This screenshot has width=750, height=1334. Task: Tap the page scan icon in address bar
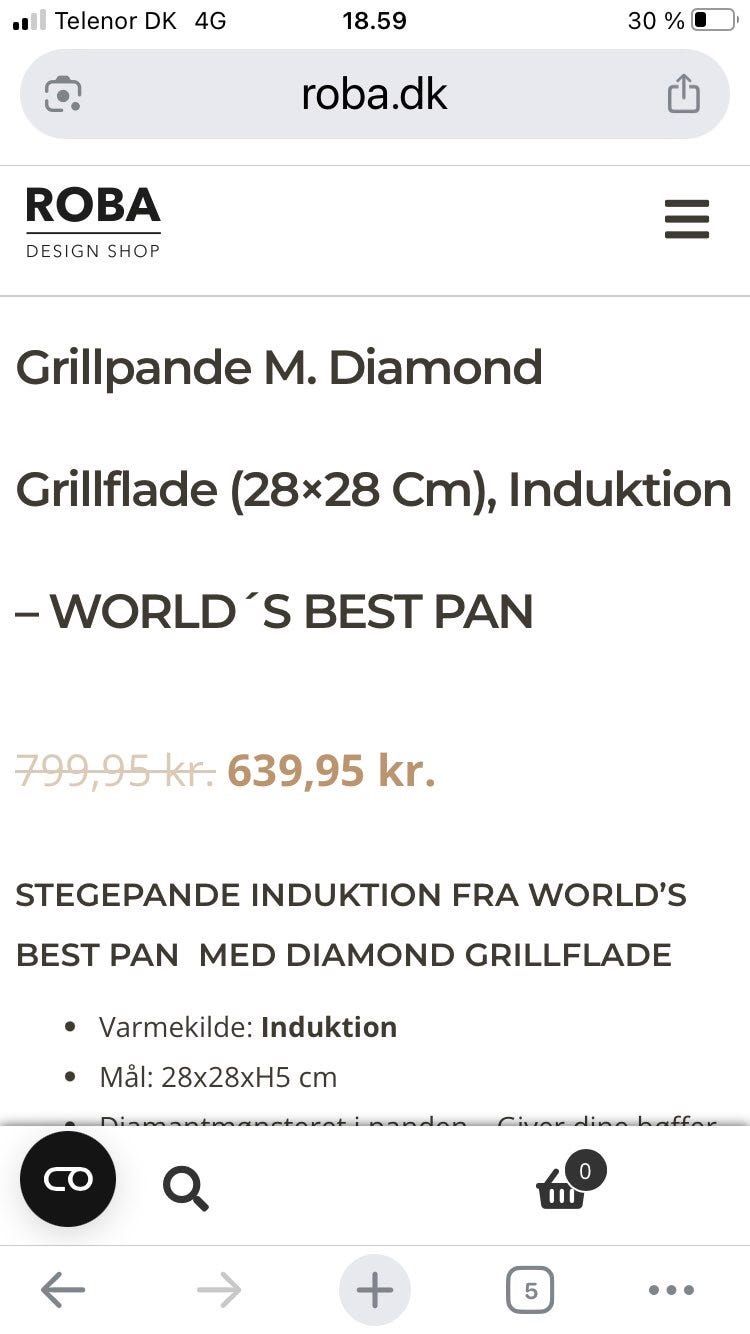coord(62,94)
